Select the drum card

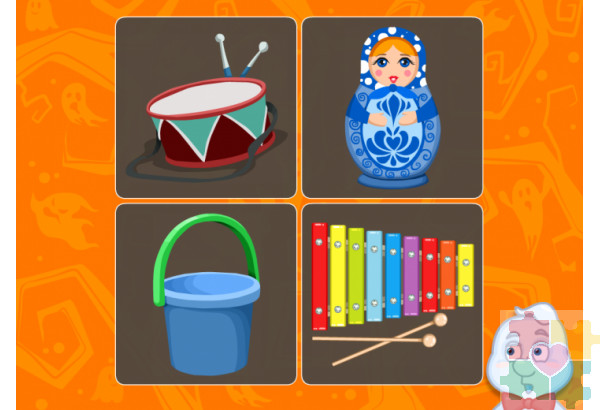[x=206, y=107]
